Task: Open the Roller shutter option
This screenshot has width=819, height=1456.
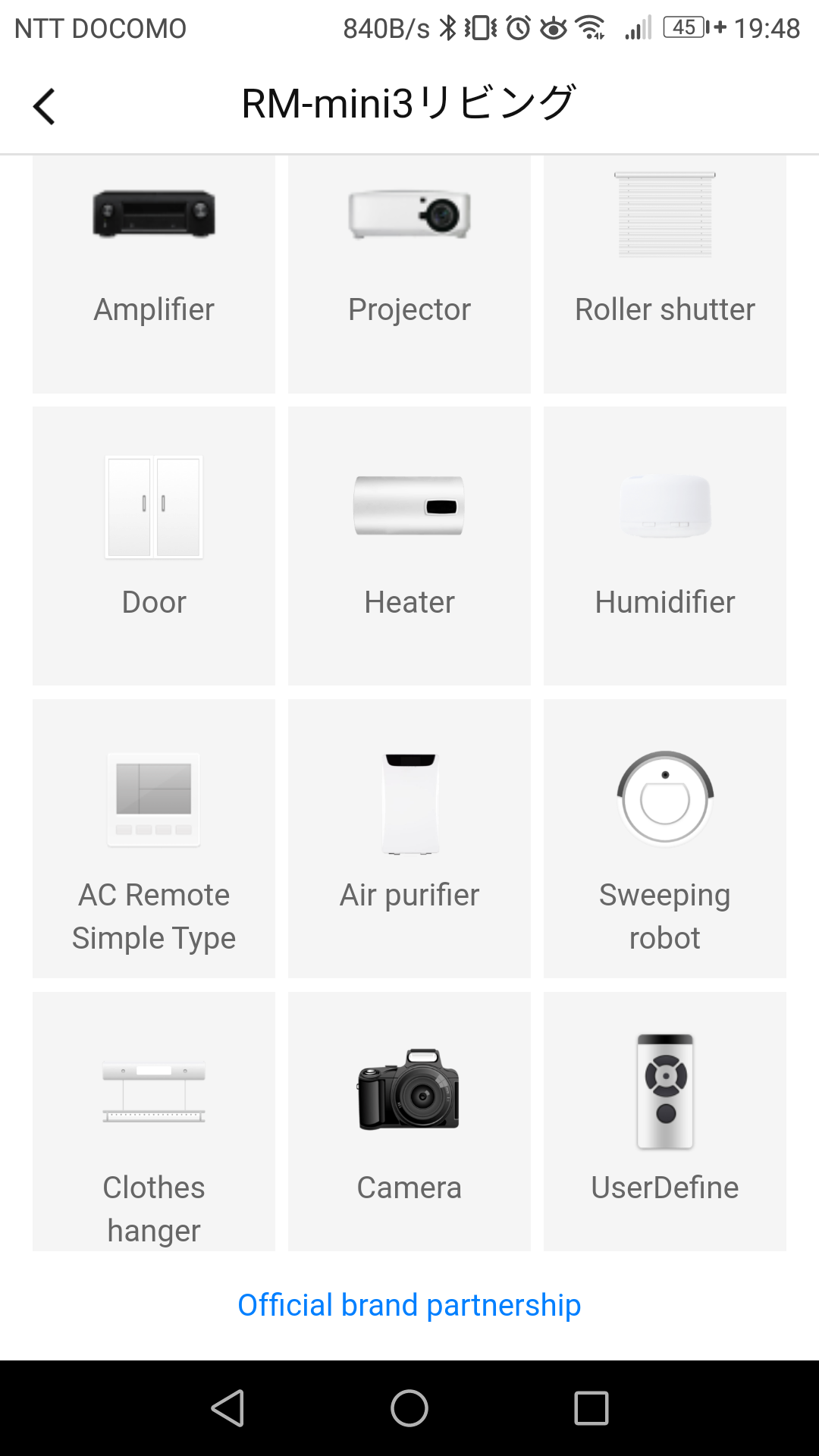Action: click(665, 274)
